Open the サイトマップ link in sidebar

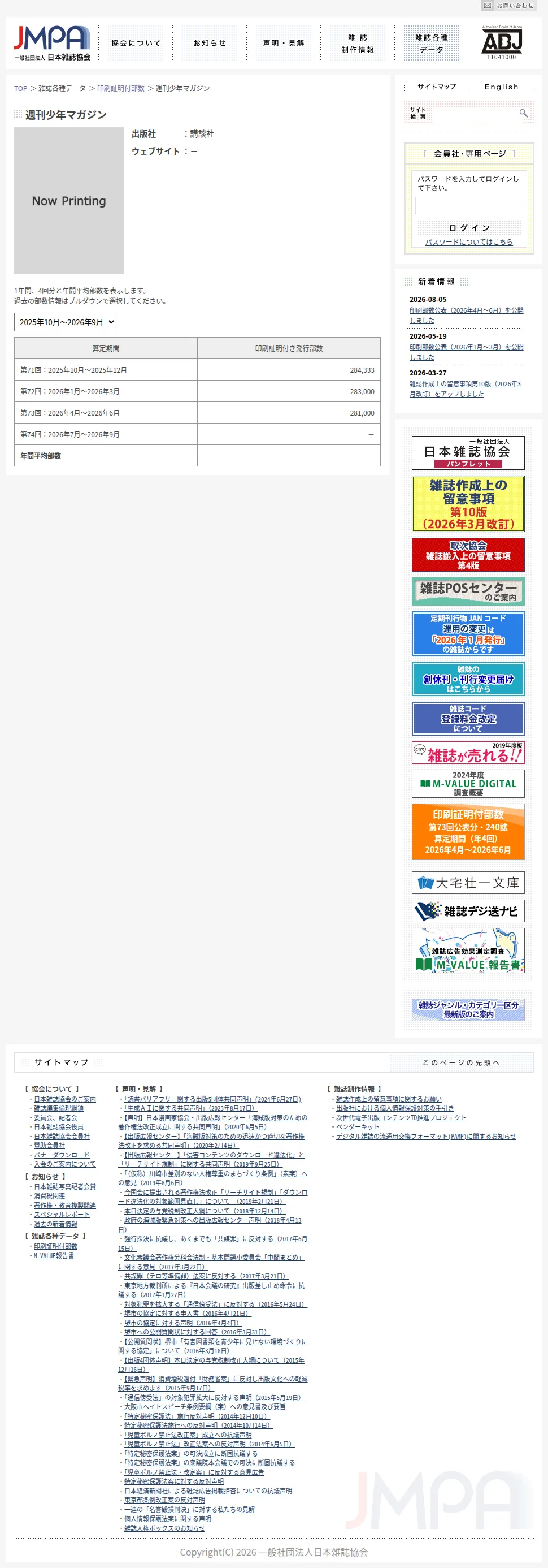(437, 87)
